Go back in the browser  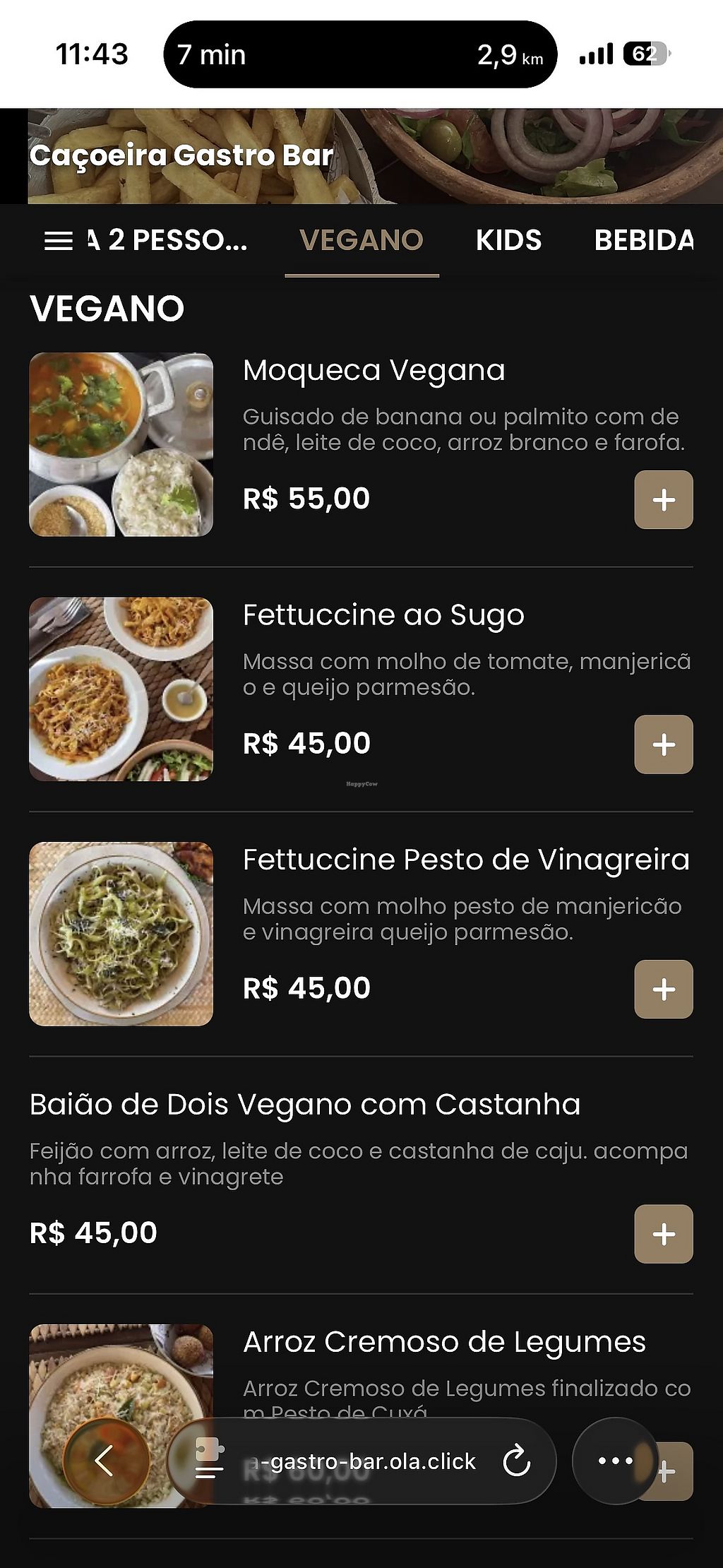[105, 1461]
